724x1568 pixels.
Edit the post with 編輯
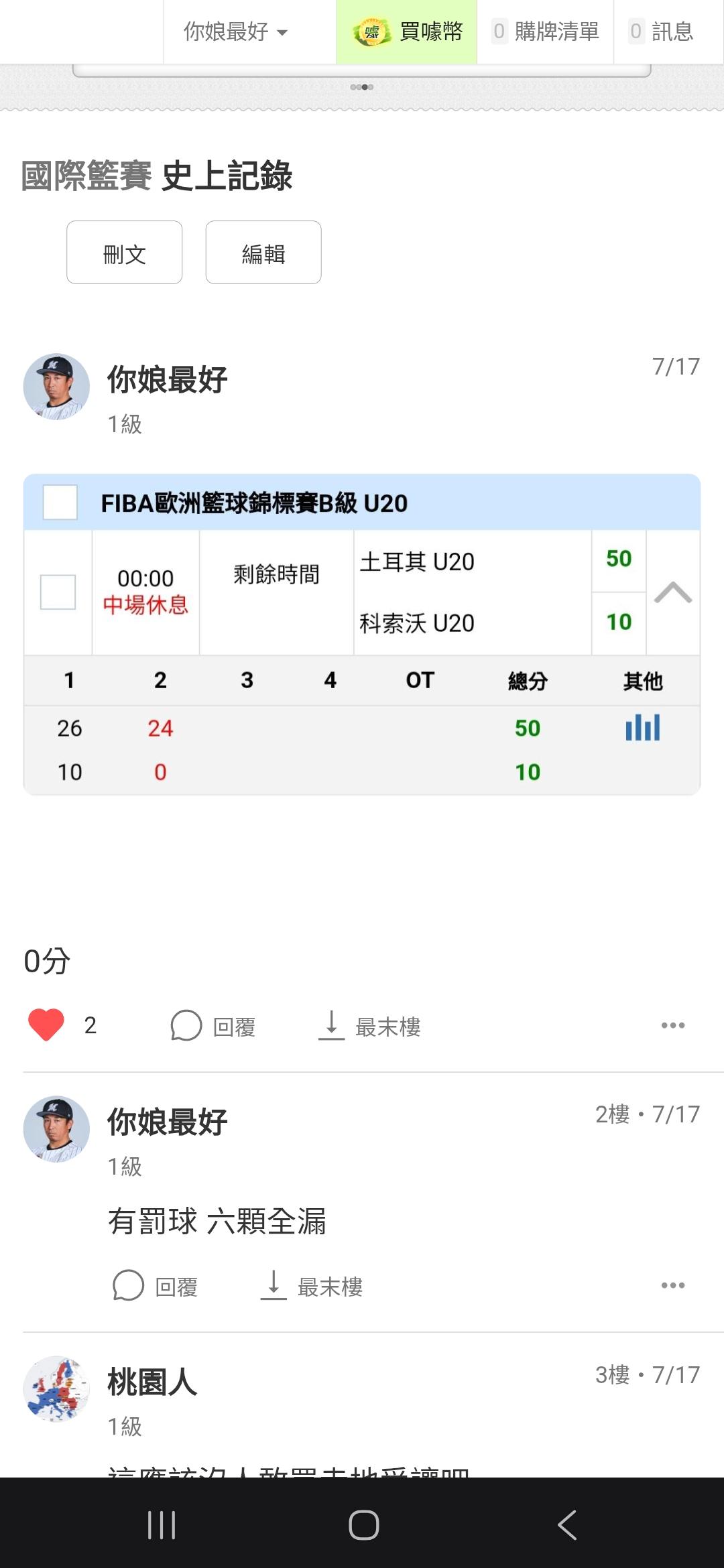(x=263, y=253)
